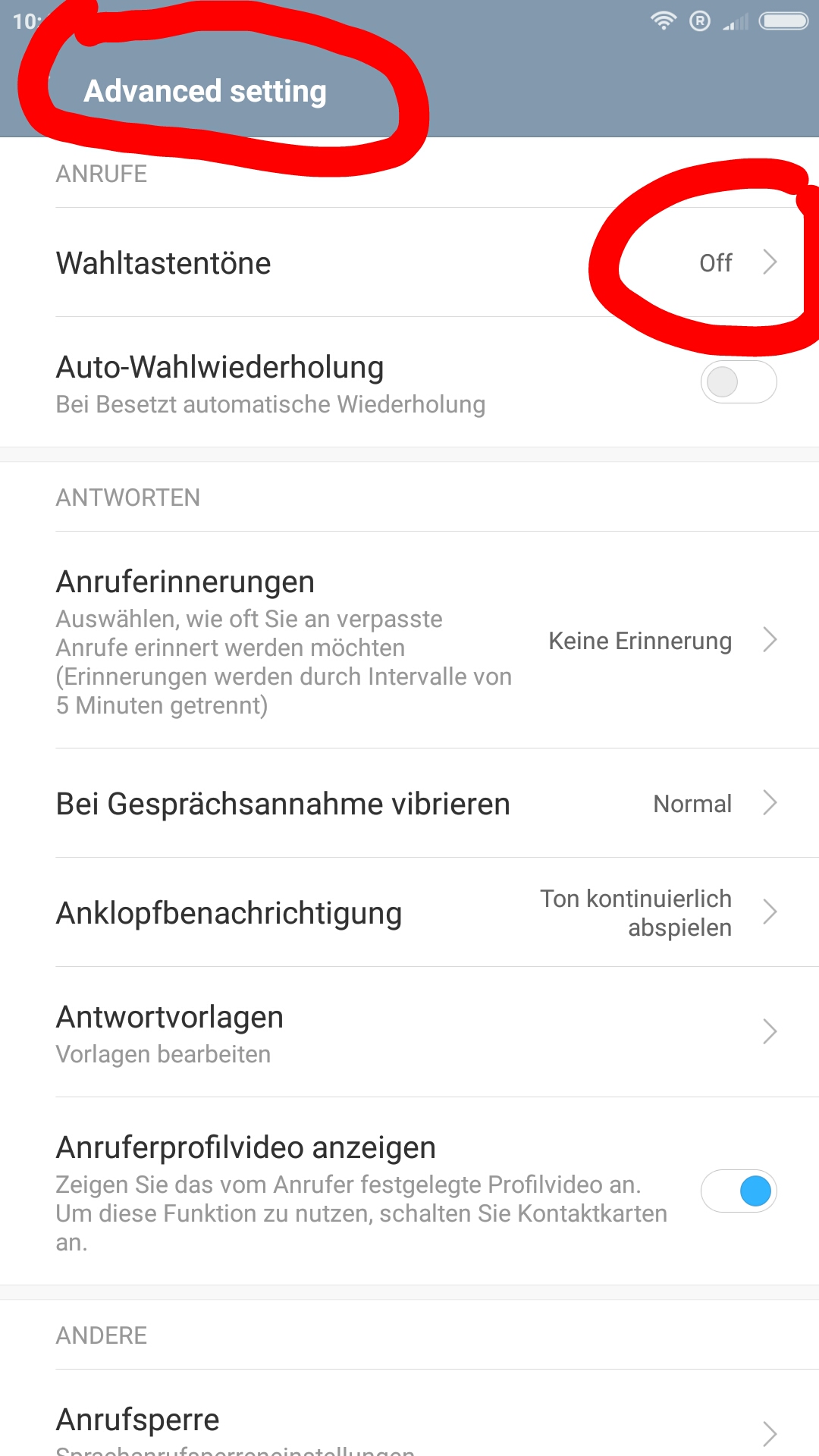Open Anruferinnerungen reminder options
The image size is (819, 1456).
pos(409,640)
